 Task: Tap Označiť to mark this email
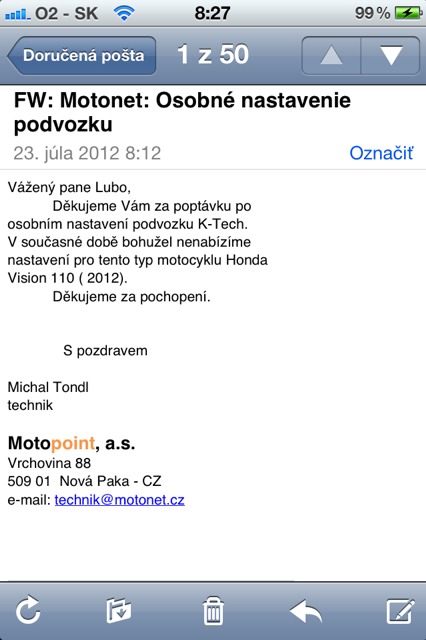click(x=381, y=153)
